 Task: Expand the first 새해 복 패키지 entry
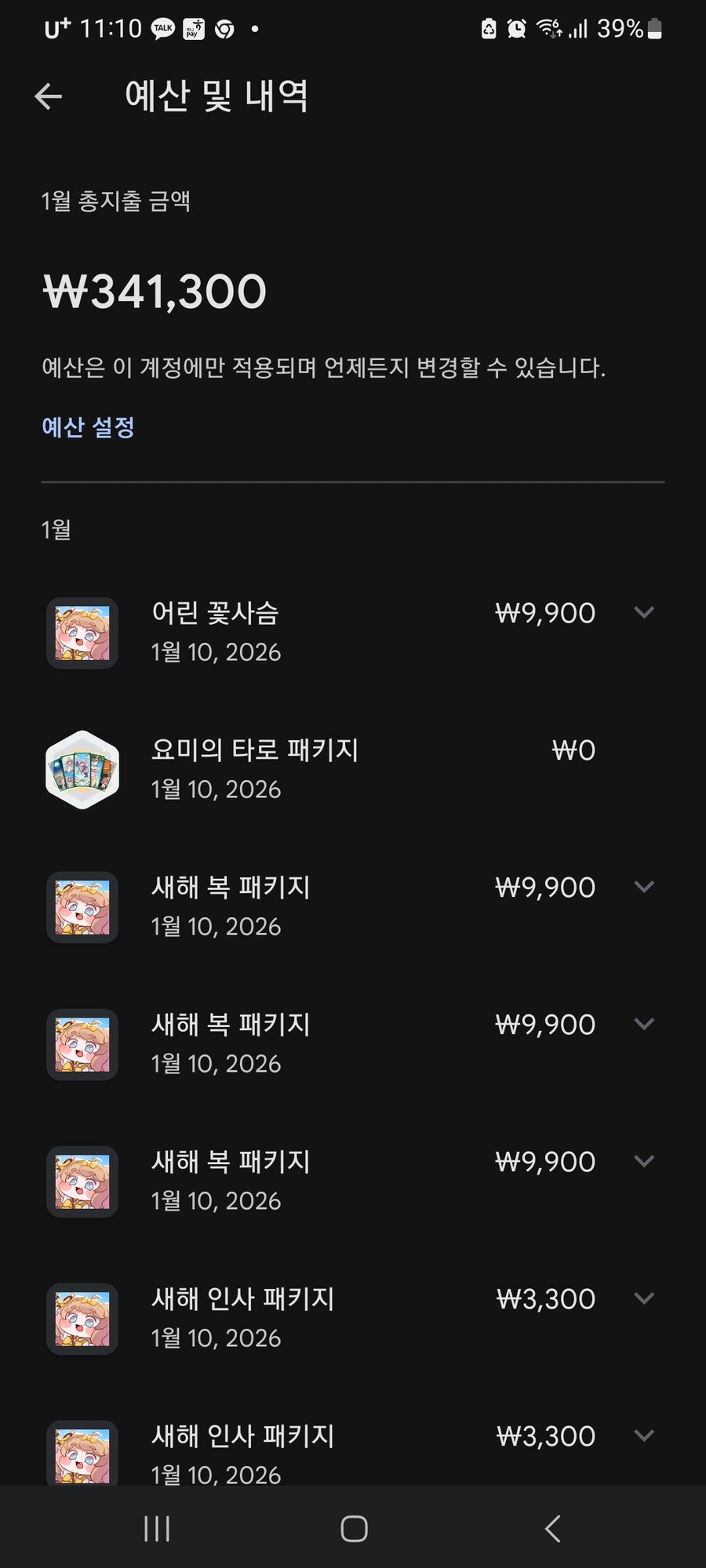coord(645,887)
